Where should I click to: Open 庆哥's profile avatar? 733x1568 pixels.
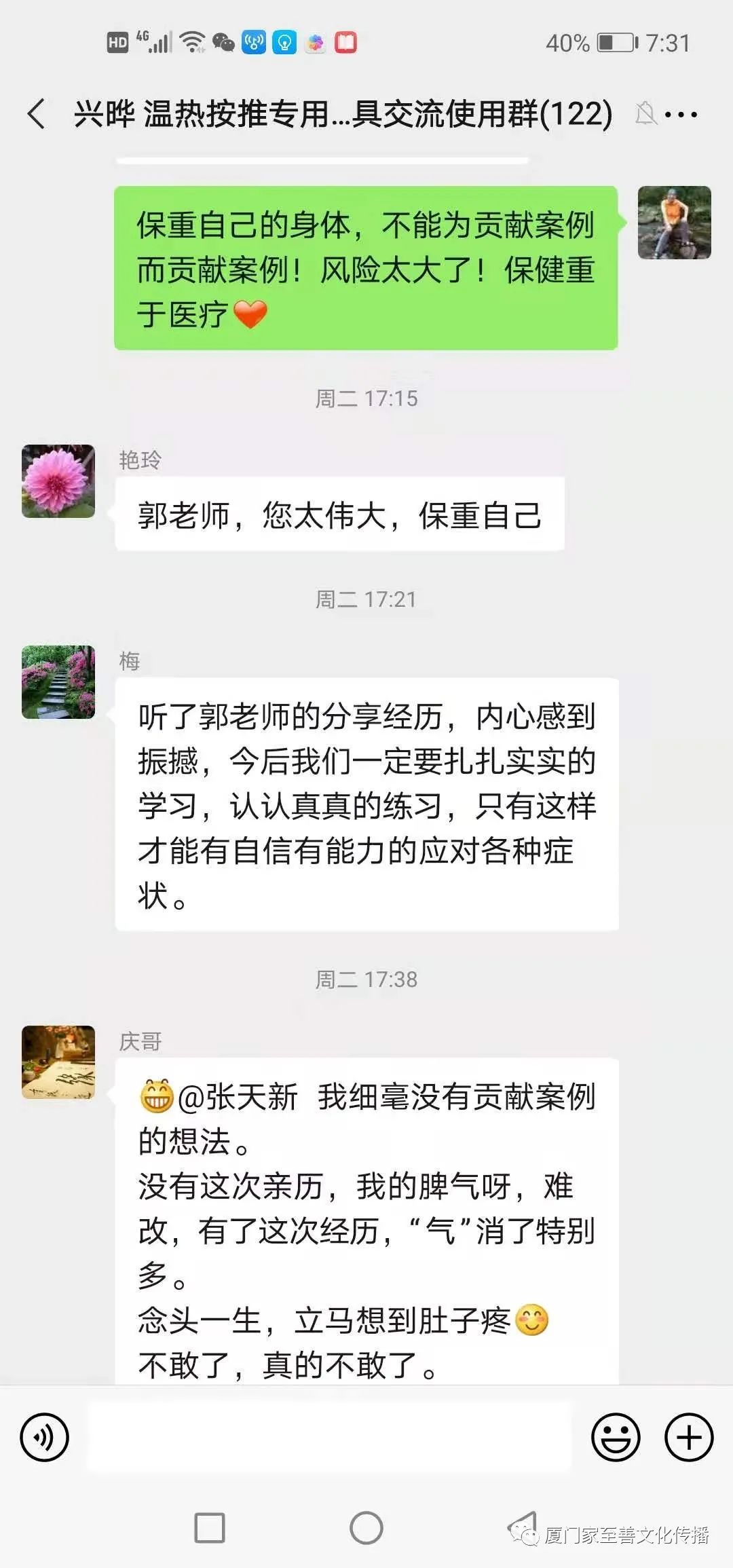coord(58,1062)
